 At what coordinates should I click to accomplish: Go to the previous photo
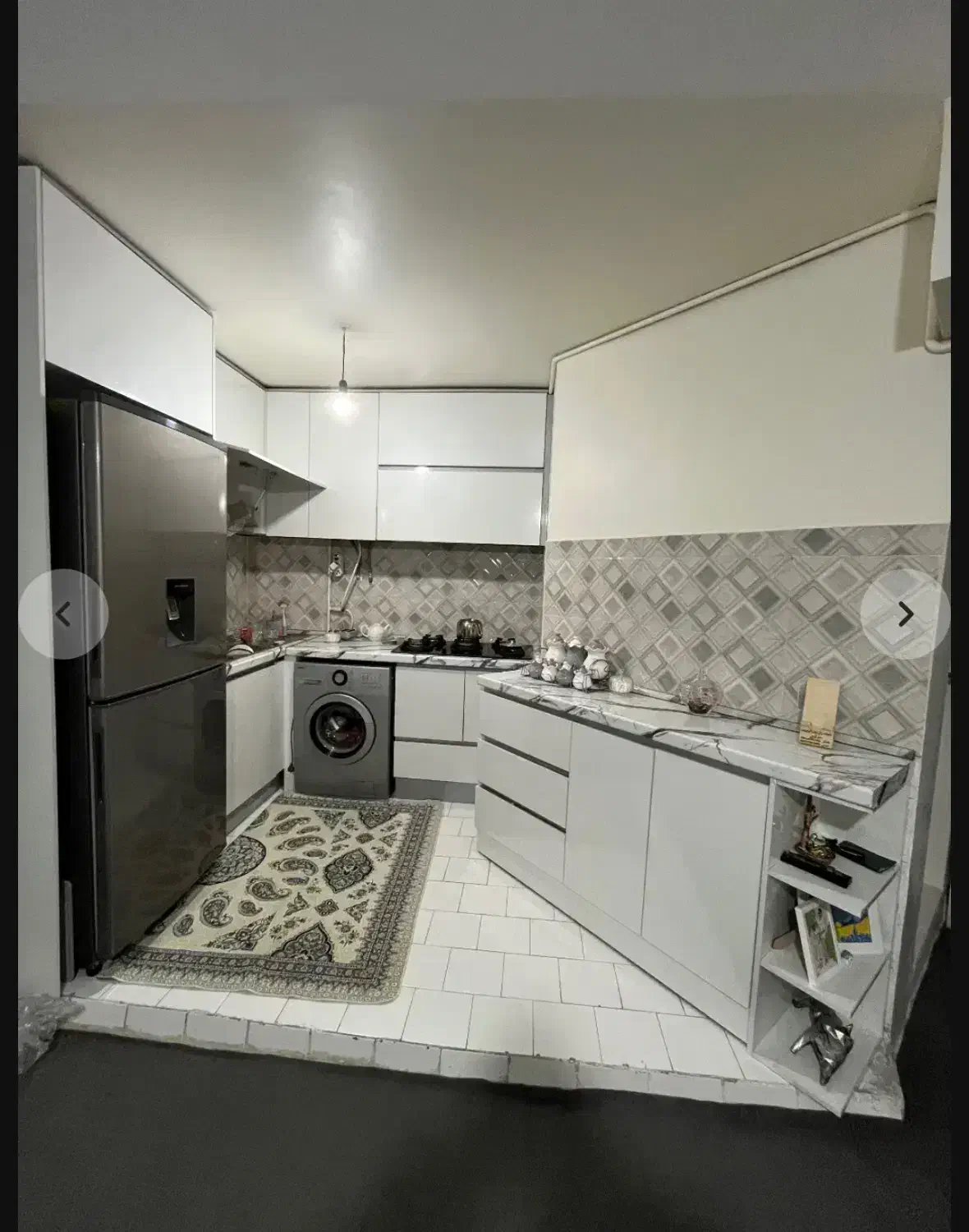point(63,614)
